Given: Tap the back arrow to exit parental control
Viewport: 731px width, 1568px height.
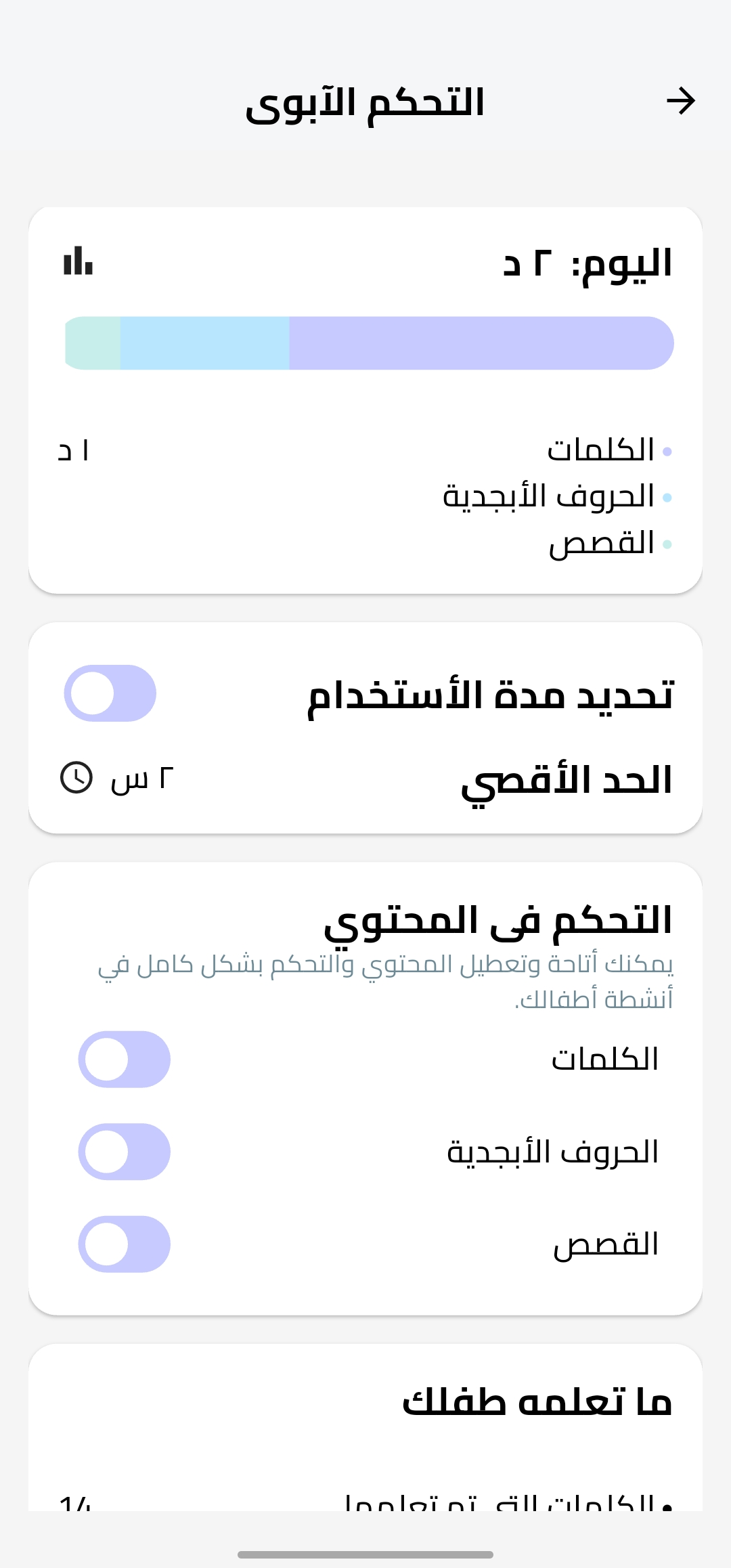Looking at the screenshot, I should pyautogui.click(x=682, y=102).
